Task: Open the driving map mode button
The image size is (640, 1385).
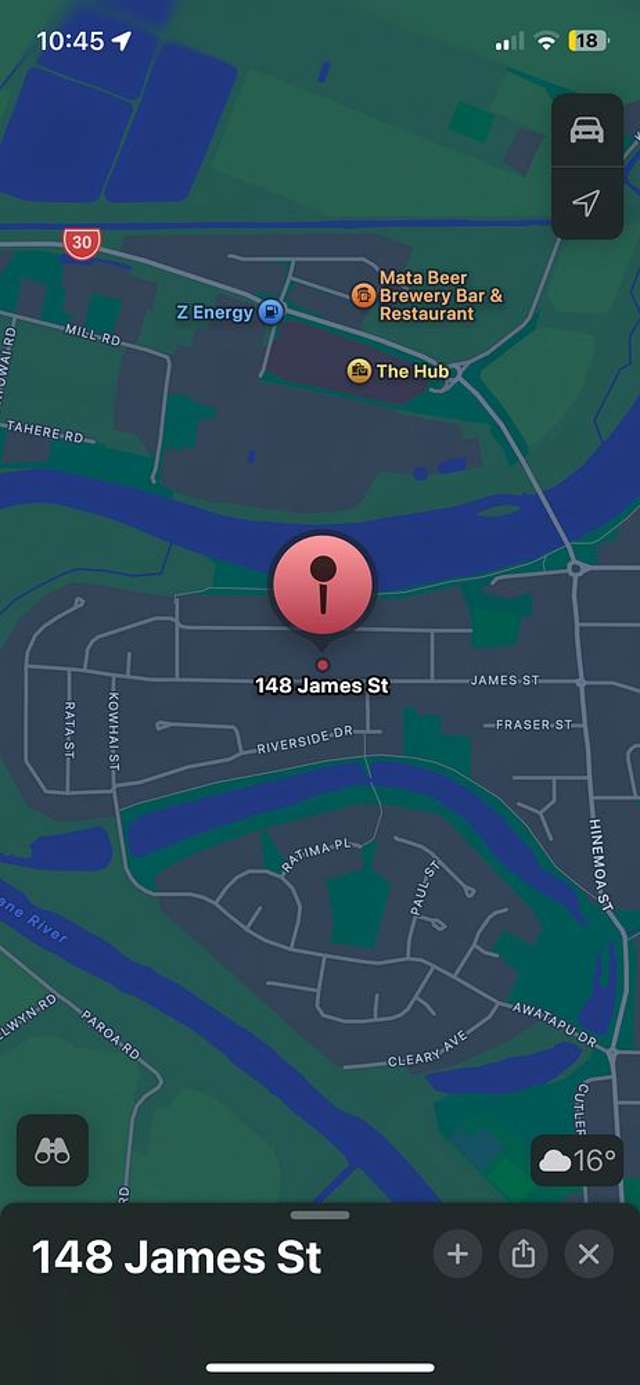Action: tap(587, 131)
